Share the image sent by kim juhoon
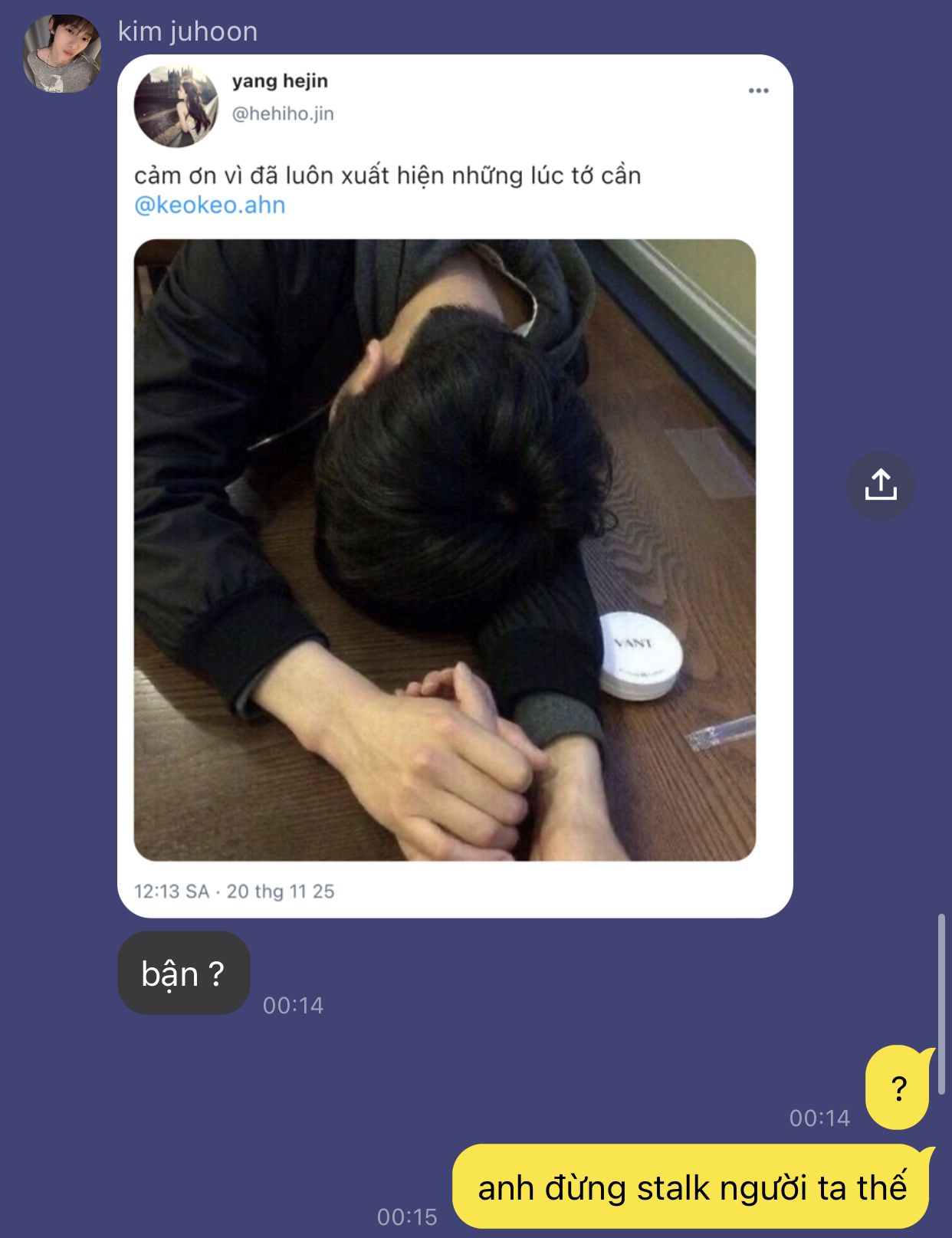 [x=880, y=485]
